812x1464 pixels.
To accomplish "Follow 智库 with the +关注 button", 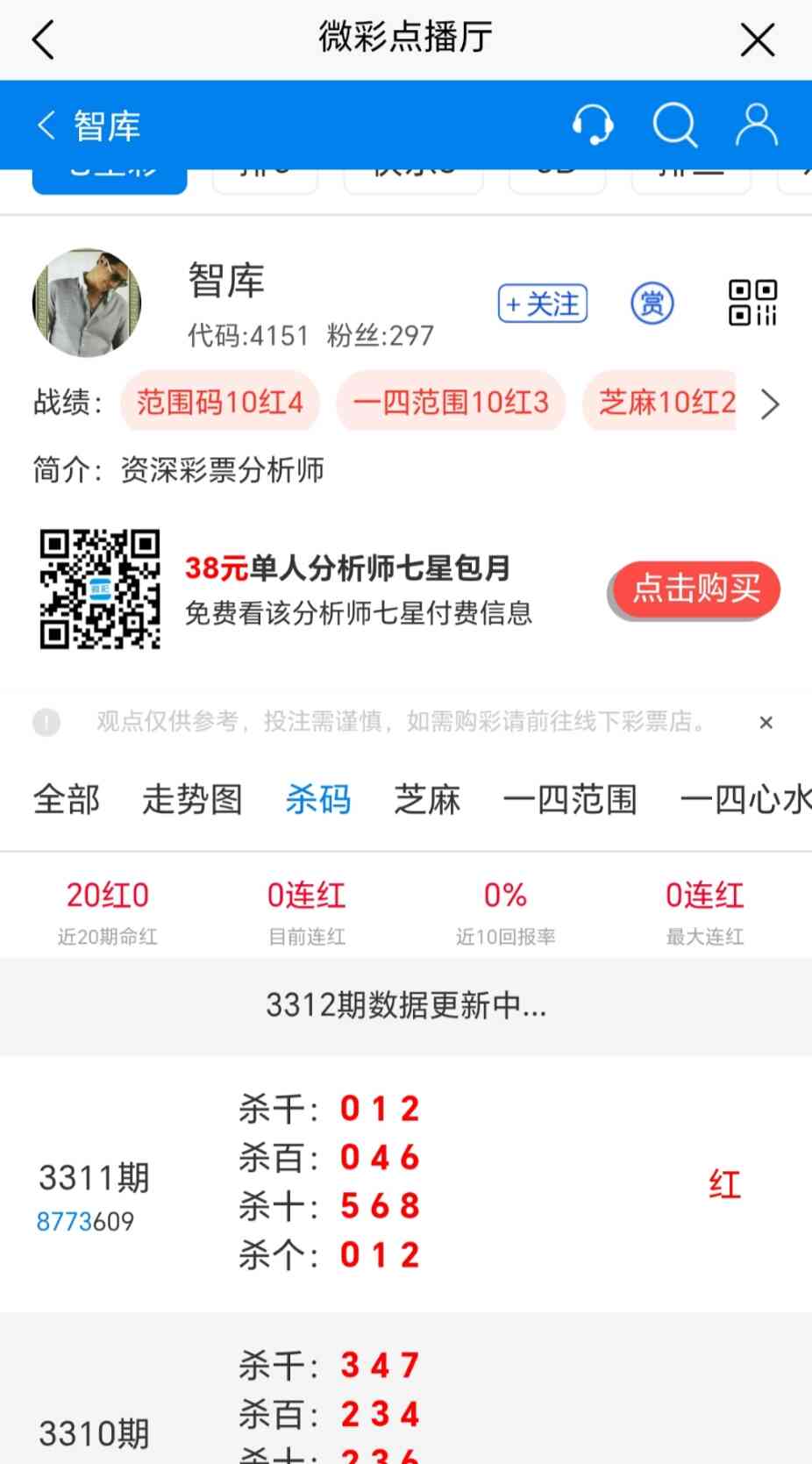I will point(543,304).
